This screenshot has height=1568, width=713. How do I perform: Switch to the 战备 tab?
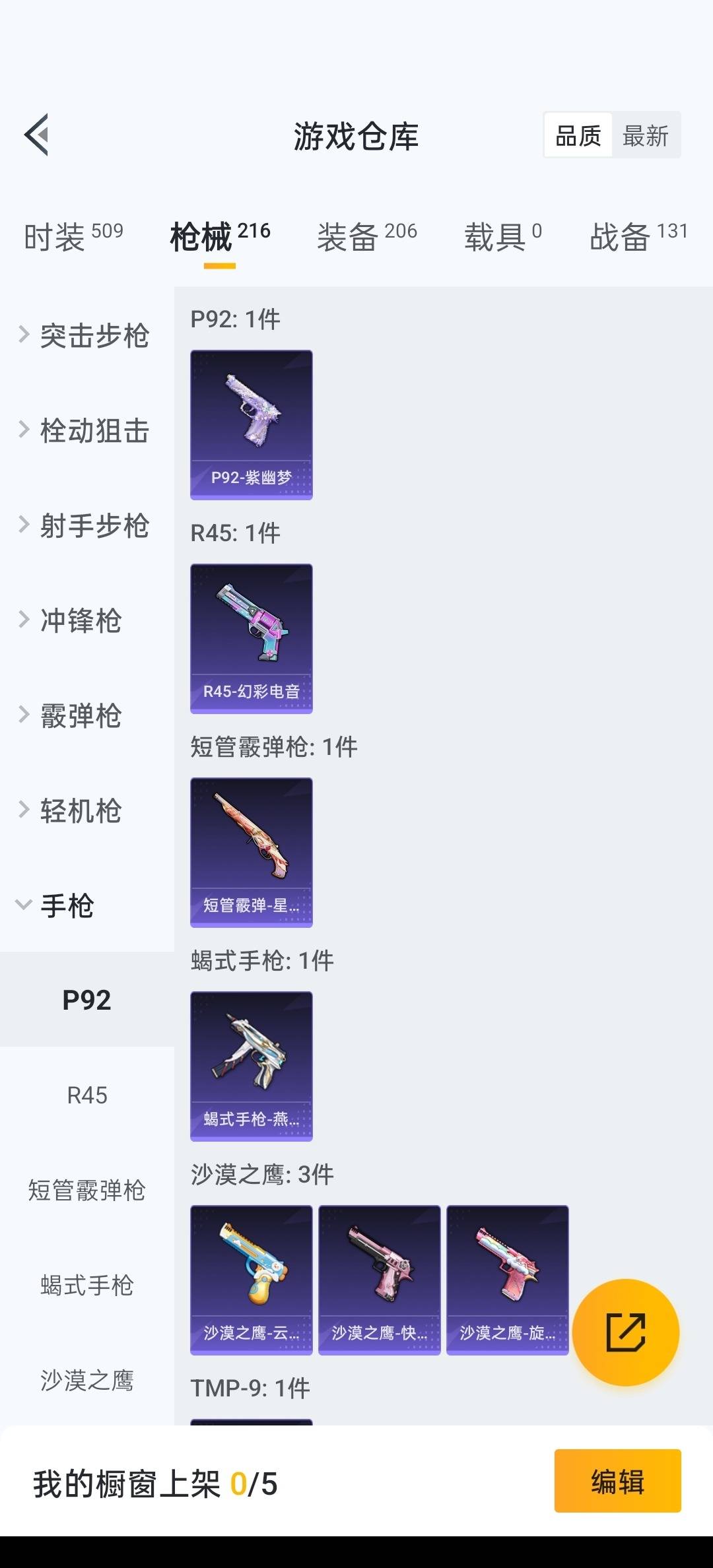tap(638, 236)
